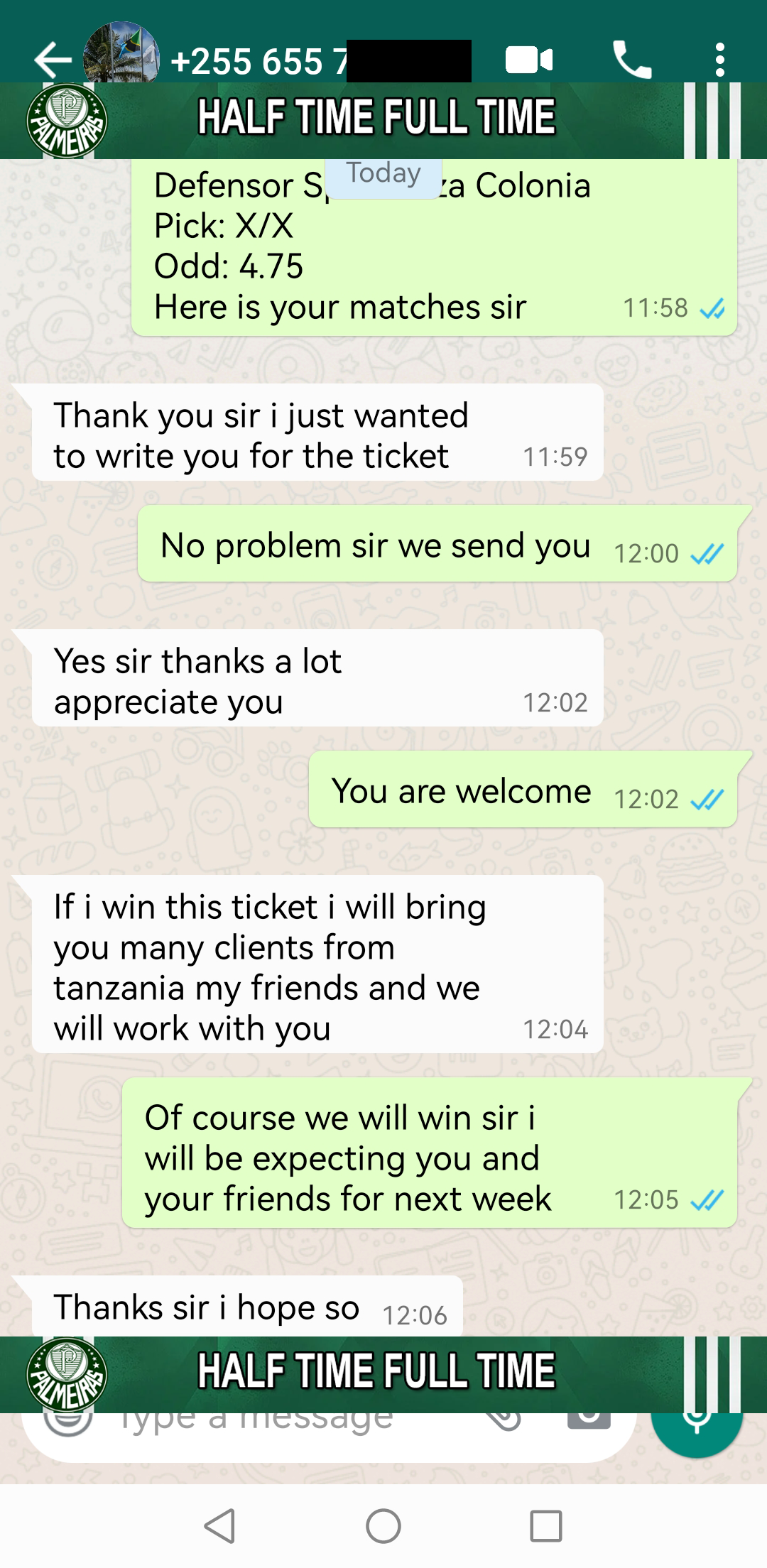Open the chat overflow menu

pos(720,60)
